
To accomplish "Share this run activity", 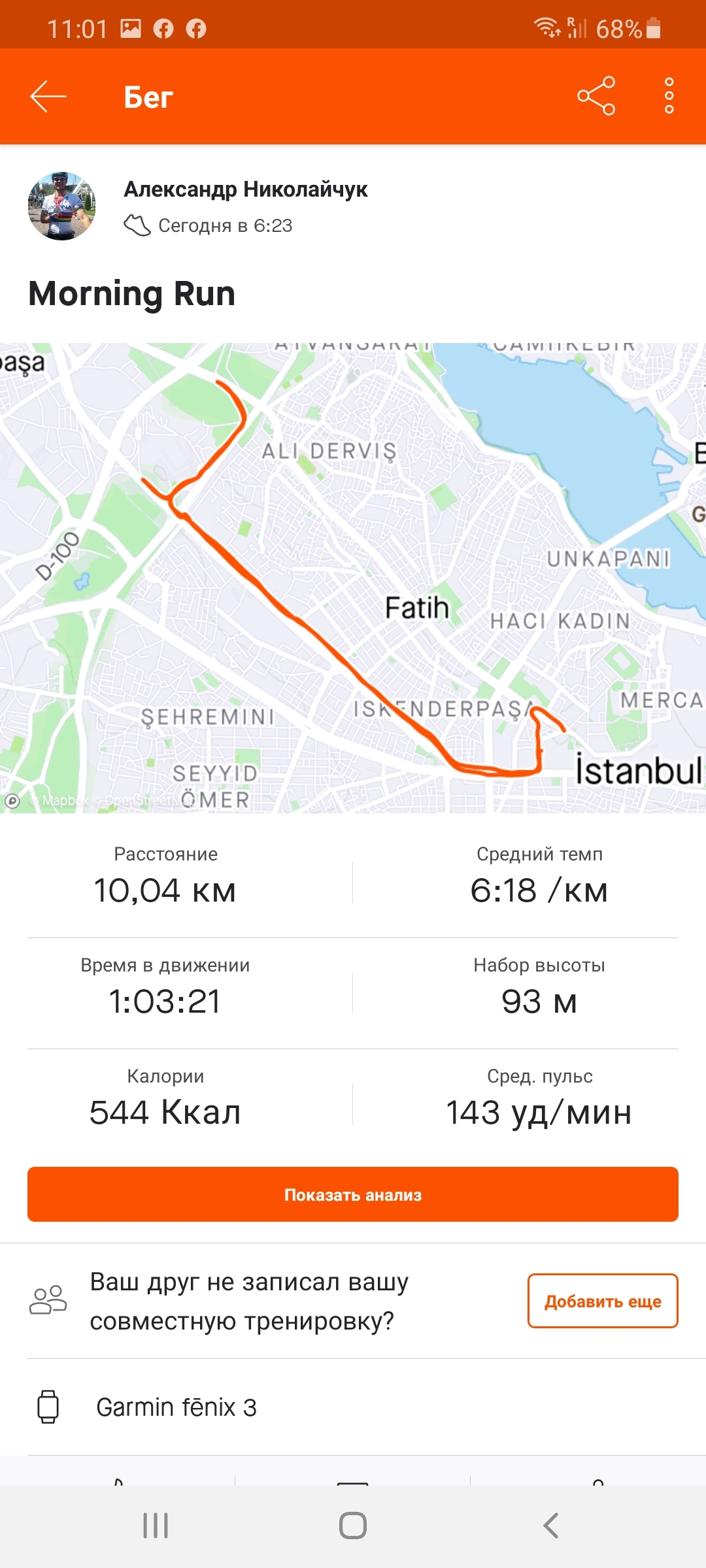I will [x=596, y=97].
